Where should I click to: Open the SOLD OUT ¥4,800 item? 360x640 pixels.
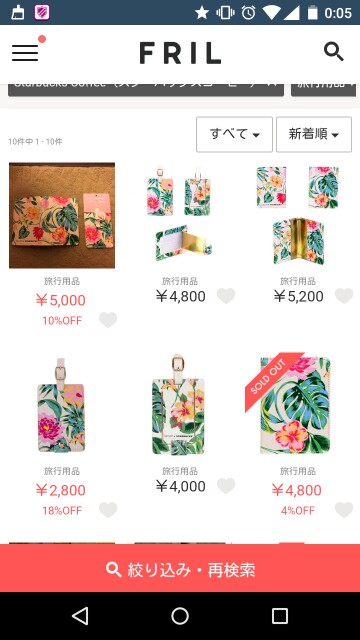298,406
